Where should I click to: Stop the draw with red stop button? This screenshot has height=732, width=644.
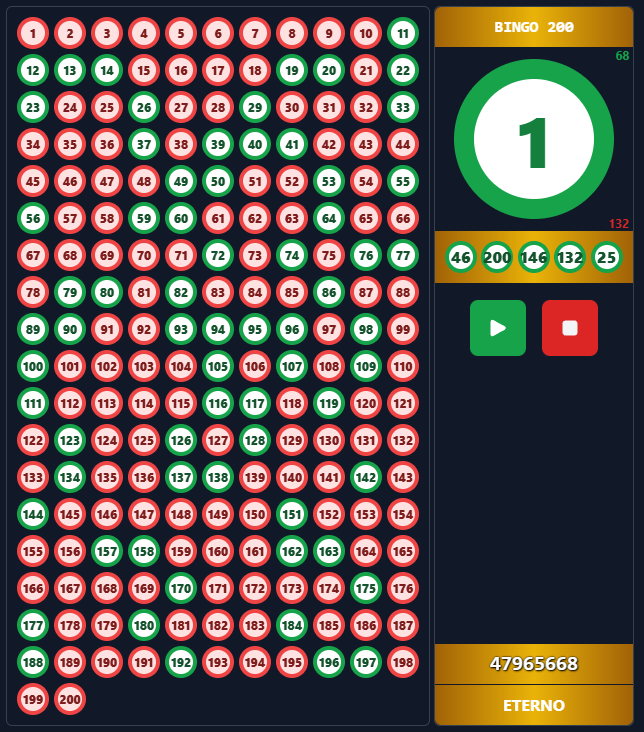click(570, 328)
